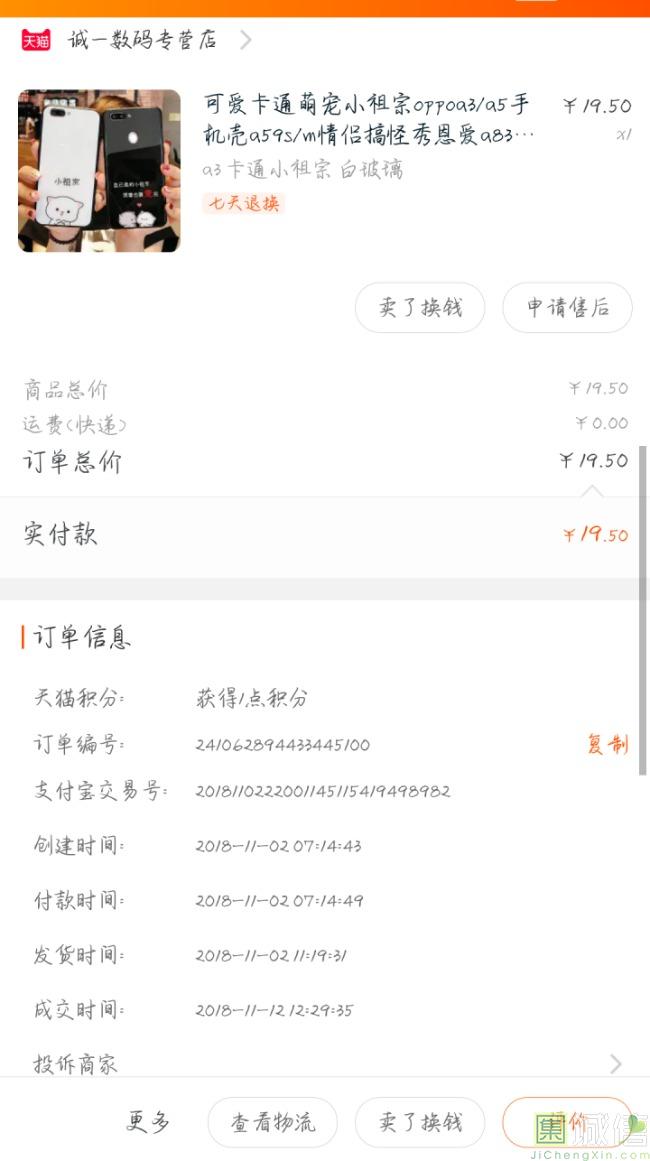Choose 卖了换钱 next to 查看物流
This screenshot has height=1161, width=650.
click(420, 1122)
